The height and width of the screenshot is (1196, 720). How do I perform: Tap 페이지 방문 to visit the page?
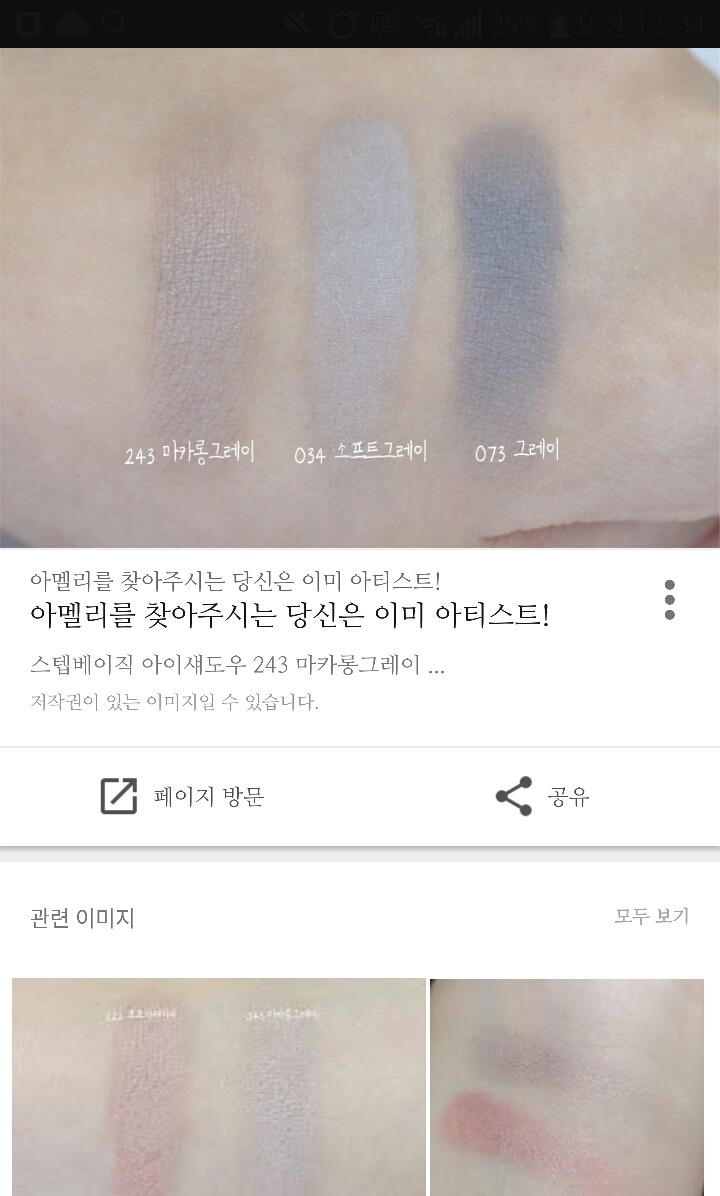[182, 796]
